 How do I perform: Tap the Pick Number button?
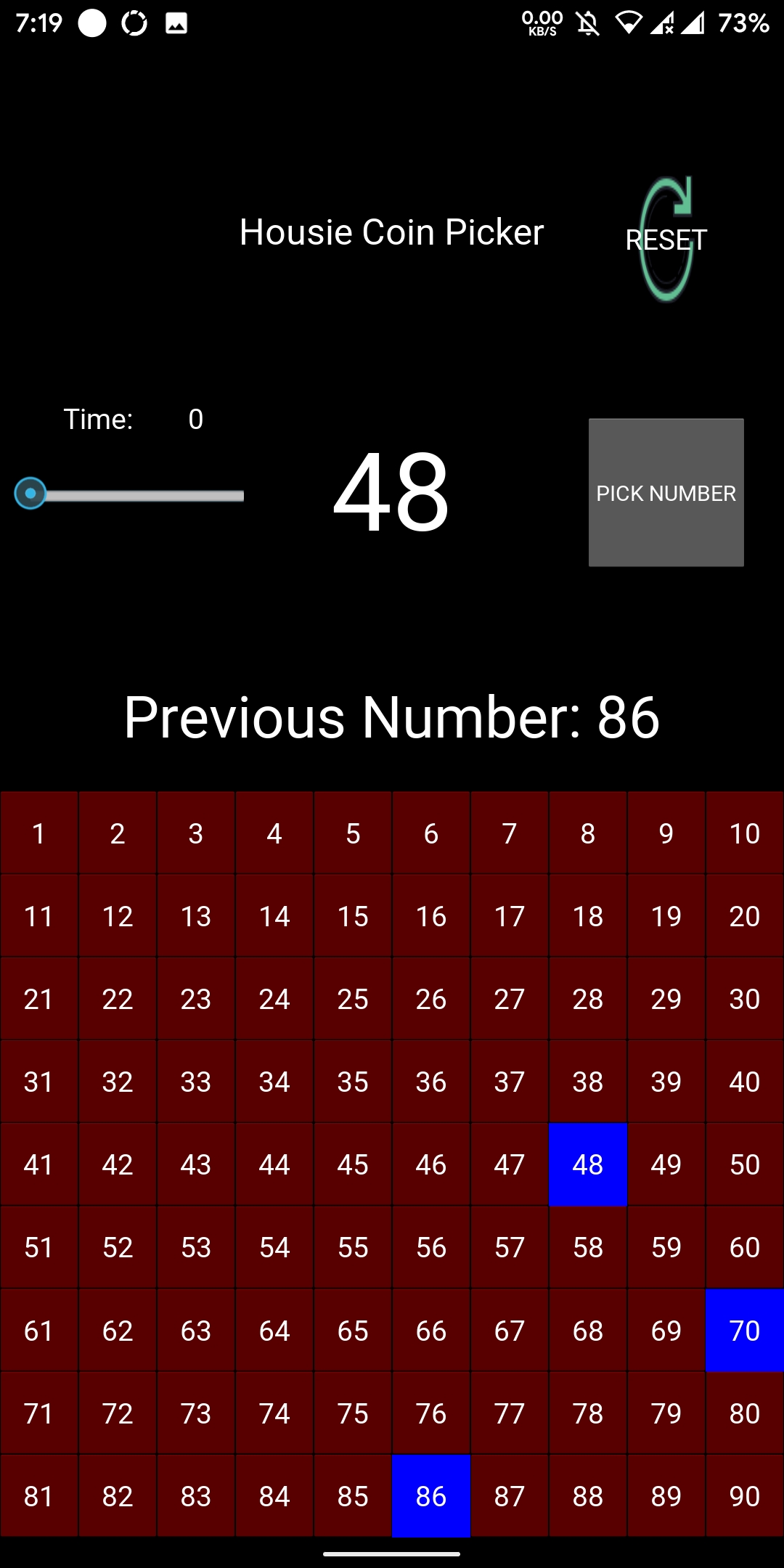coord(666,493)
